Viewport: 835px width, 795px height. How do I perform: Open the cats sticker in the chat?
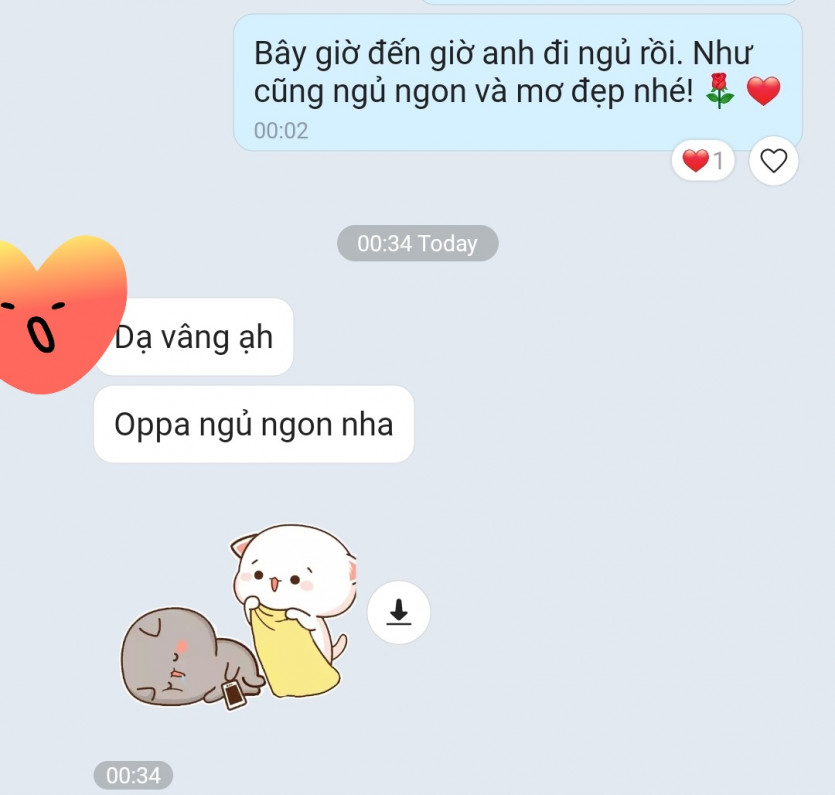[x=240, y=620]
